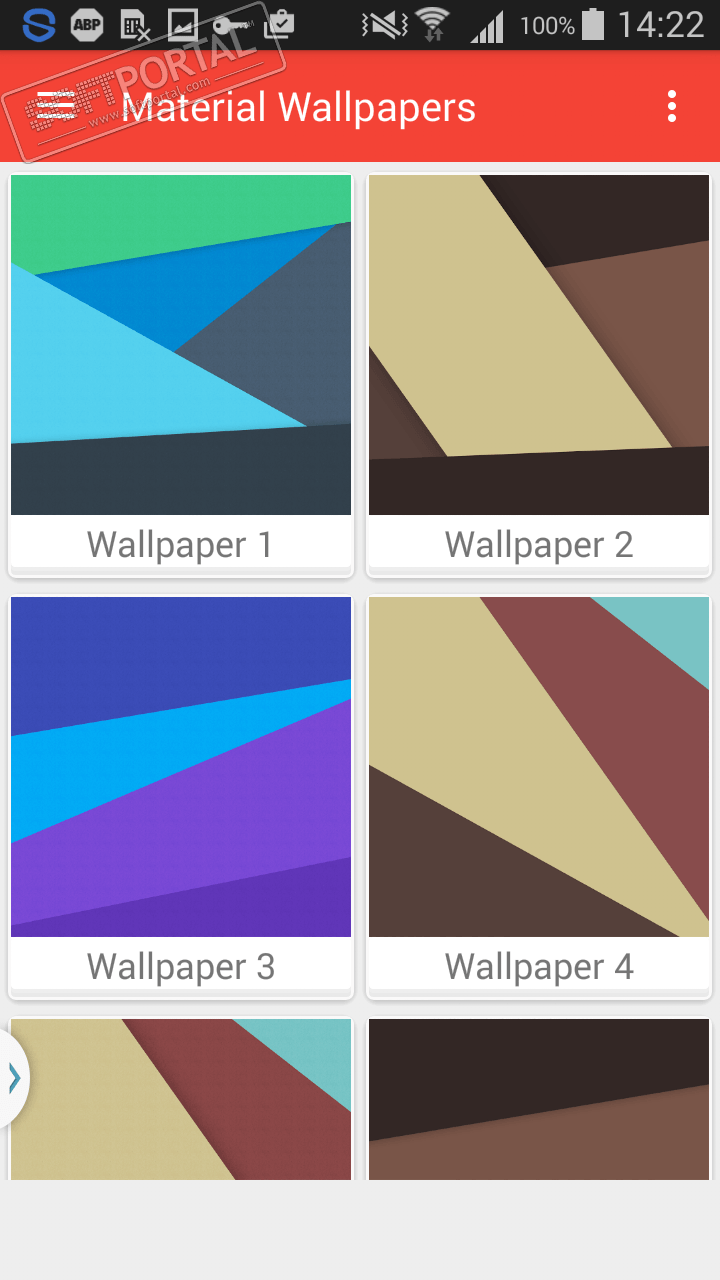The image size is (720, 1280).
Task: Expand the side edge panel handle
Action: (13, 1078)
